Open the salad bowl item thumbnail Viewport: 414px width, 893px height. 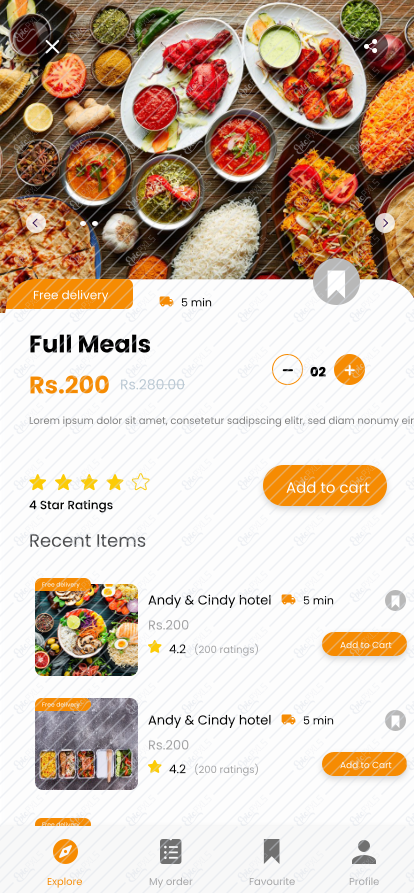point(87,629)
